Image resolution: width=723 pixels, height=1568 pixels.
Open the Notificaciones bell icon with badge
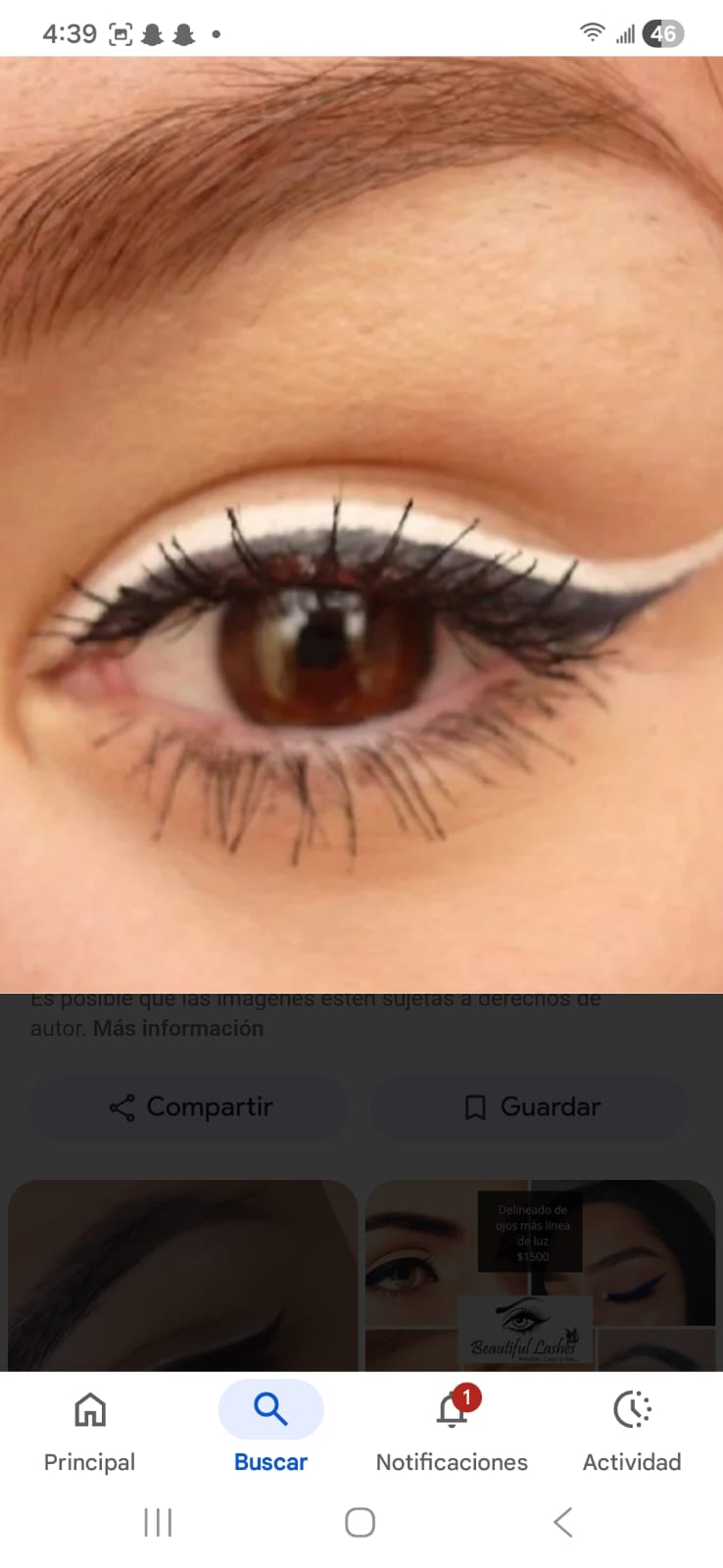click(451, 1411)
